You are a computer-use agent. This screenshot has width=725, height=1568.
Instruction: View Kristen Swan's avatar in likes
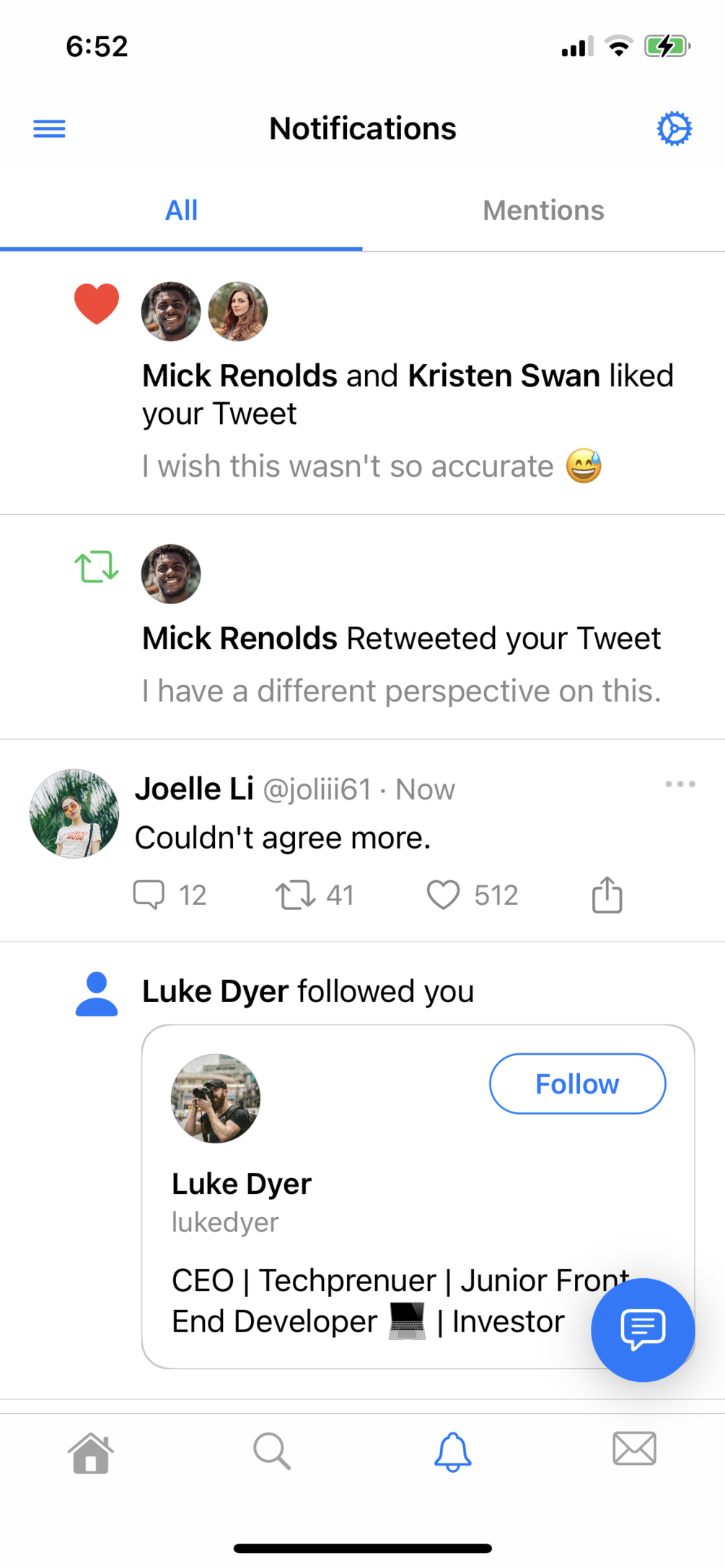pyautogui.click(x=238, y=311)
